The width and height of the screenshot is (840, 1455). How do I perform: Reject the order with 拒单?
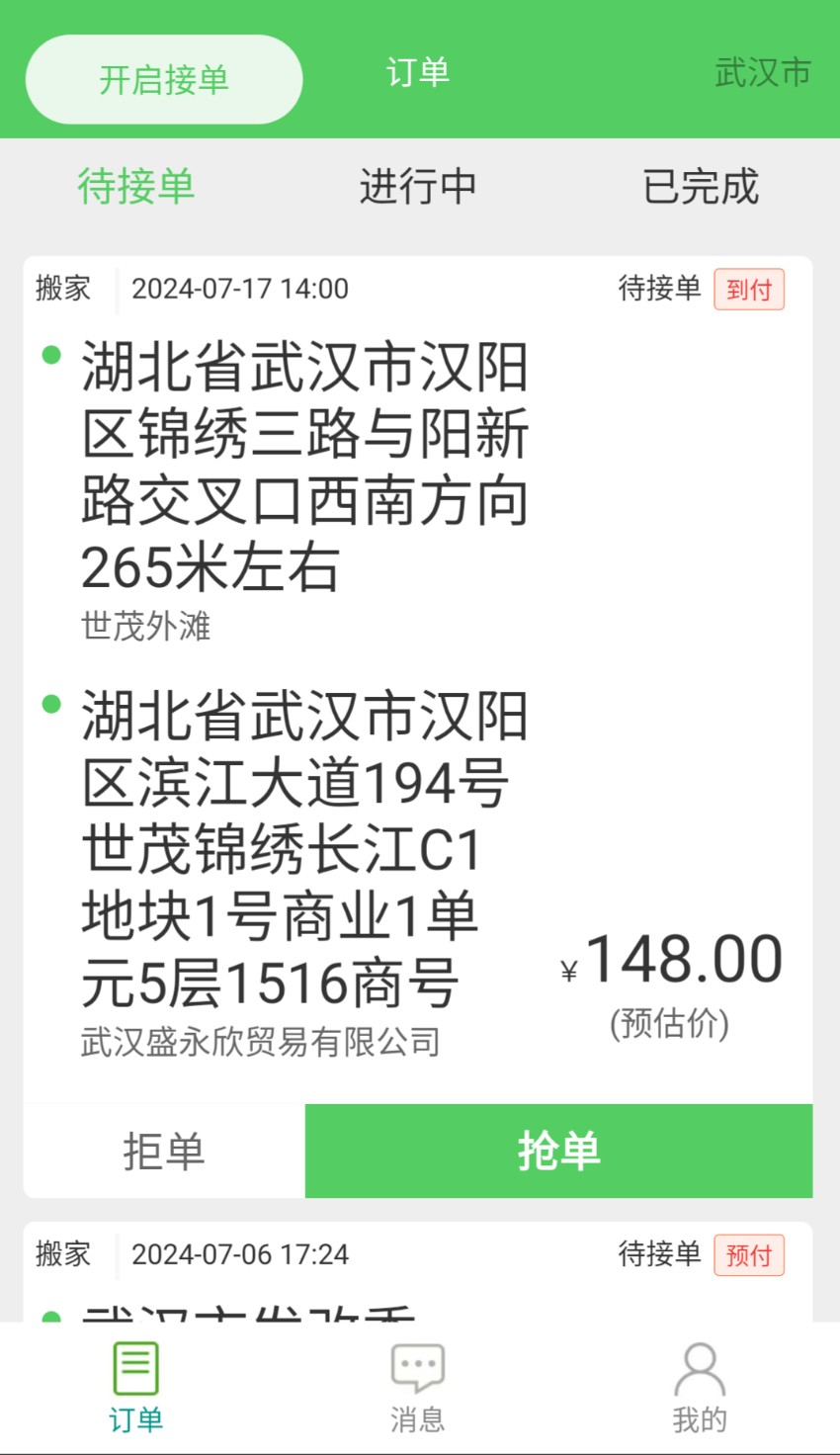pos(164,1151)
